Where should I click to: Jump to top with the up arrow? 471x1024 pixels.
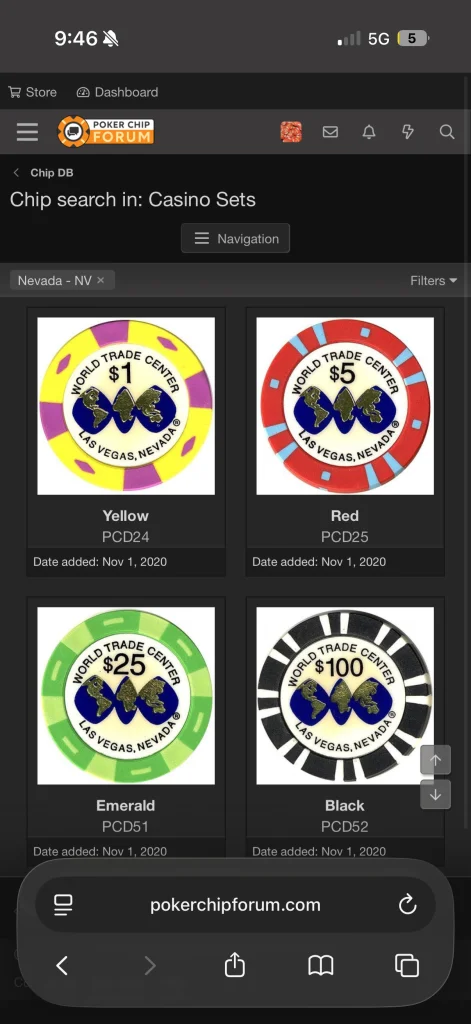pos(436,760)
